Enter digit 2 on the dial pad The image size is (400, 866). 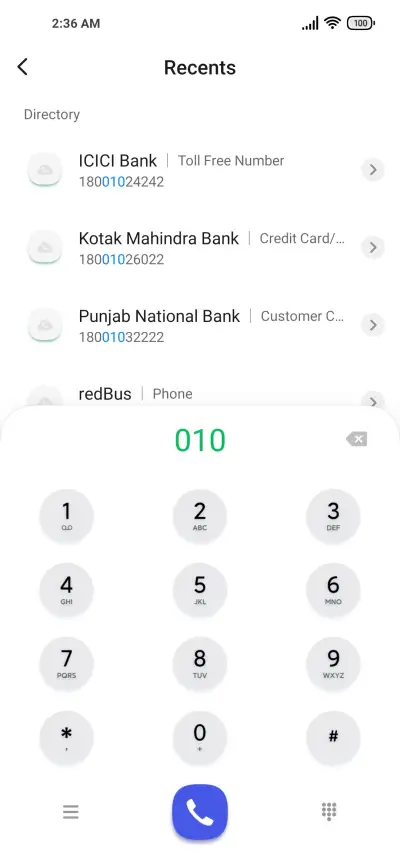point(200,516)
